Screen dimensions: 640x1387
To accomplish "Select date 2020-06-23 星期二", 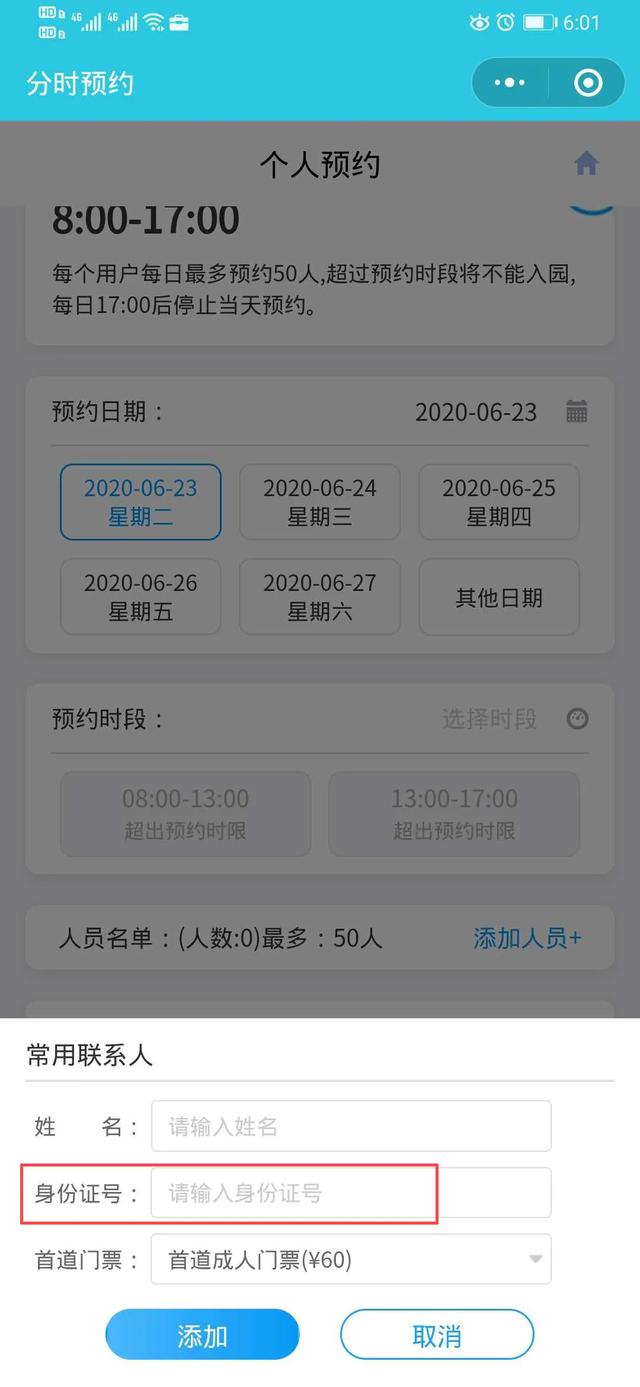I will [140, 502].
